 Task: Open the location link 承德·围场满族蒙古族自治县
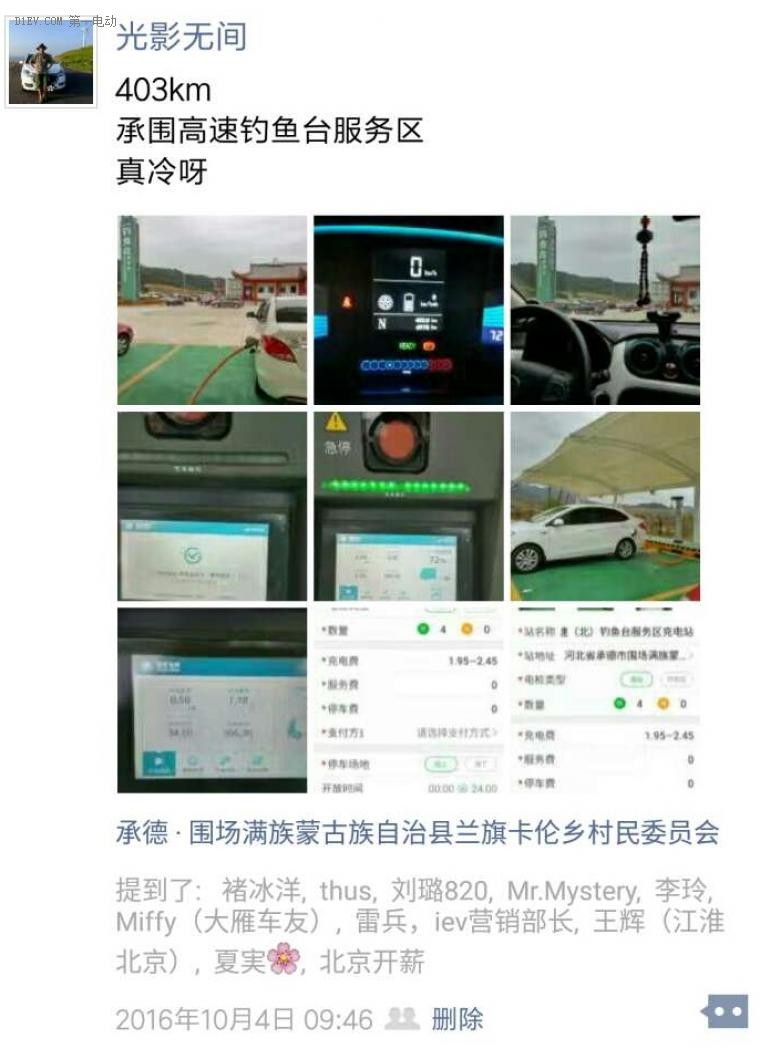(x=417, y=833)
